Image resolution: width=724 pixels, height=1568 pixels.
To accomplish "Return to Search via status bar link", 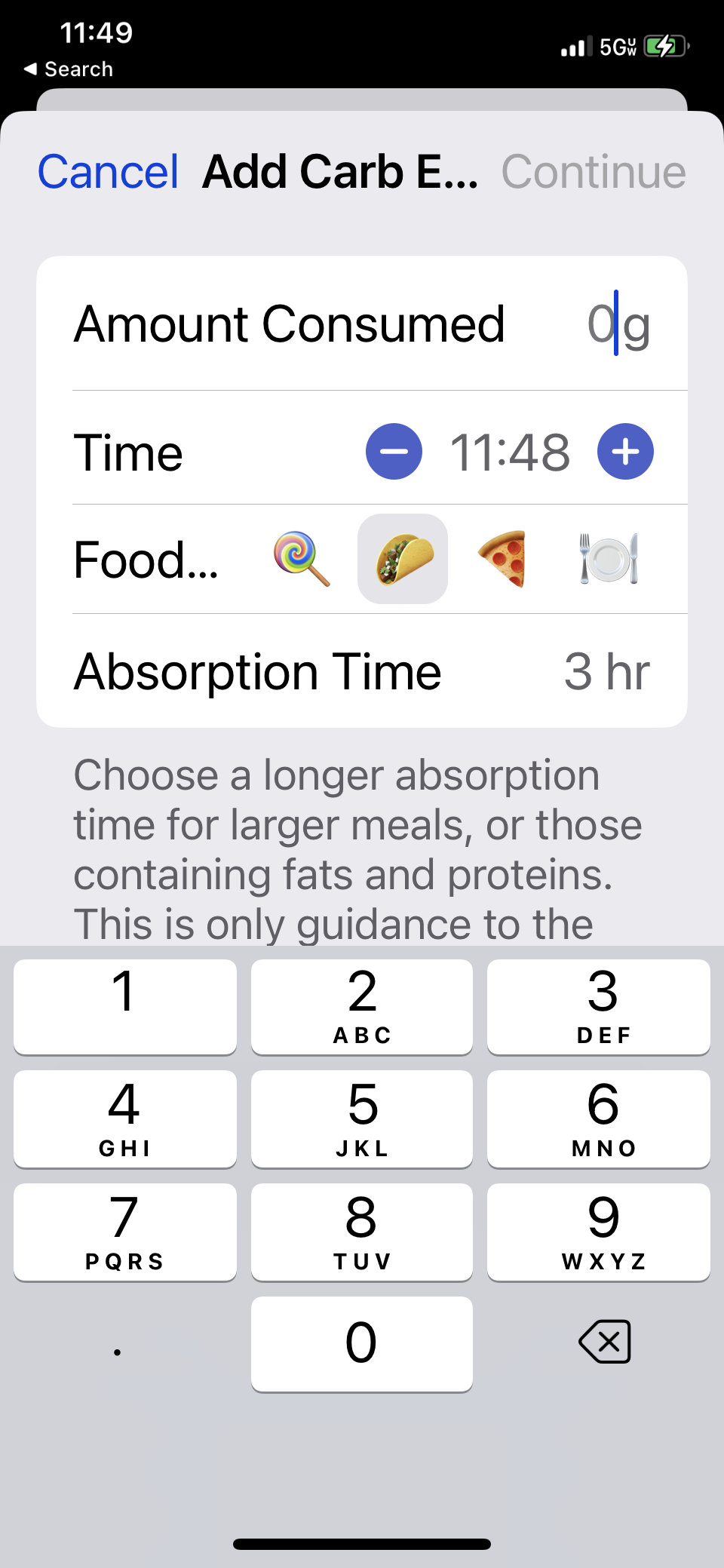I will coord(69,69).
